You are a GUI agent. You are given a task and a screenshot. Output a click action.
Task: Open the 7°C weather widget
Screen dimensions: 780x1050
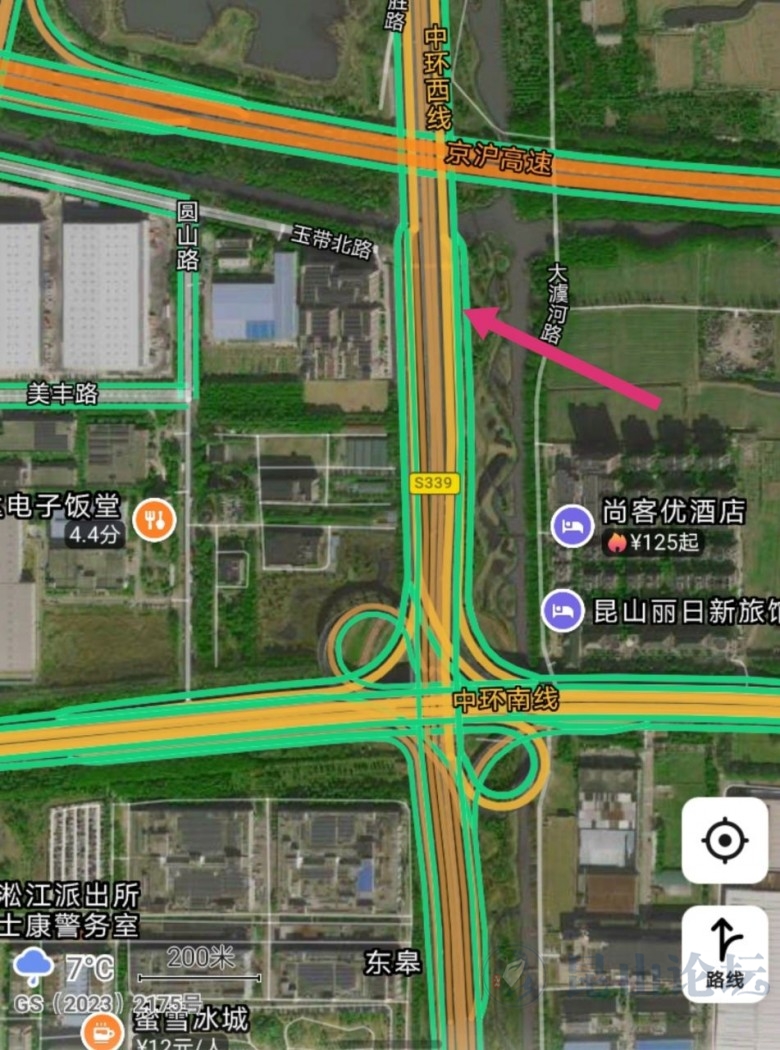tap(64, 967)
